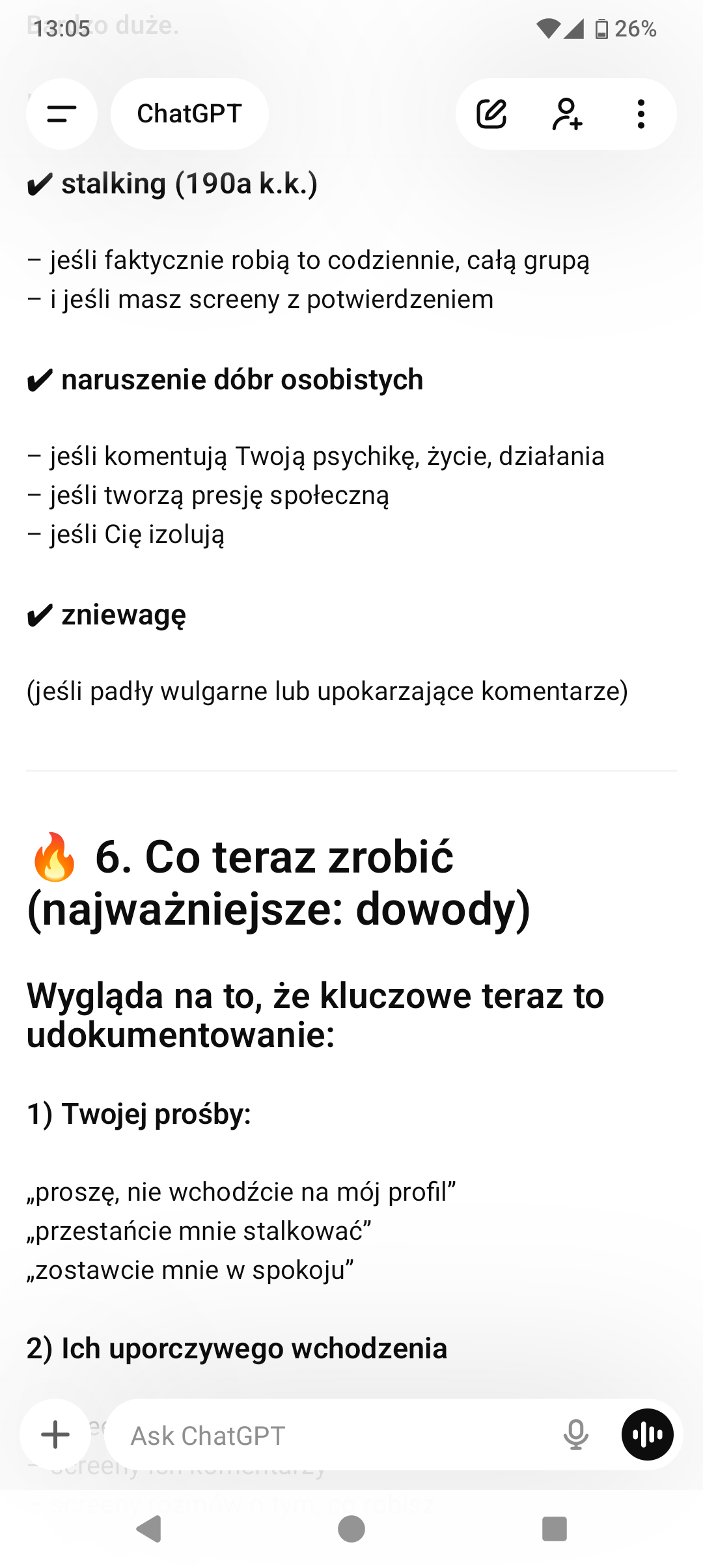This screenshot has height=1568, width=703.
Task: Go to the home screen
Action: pos(351,1529)
